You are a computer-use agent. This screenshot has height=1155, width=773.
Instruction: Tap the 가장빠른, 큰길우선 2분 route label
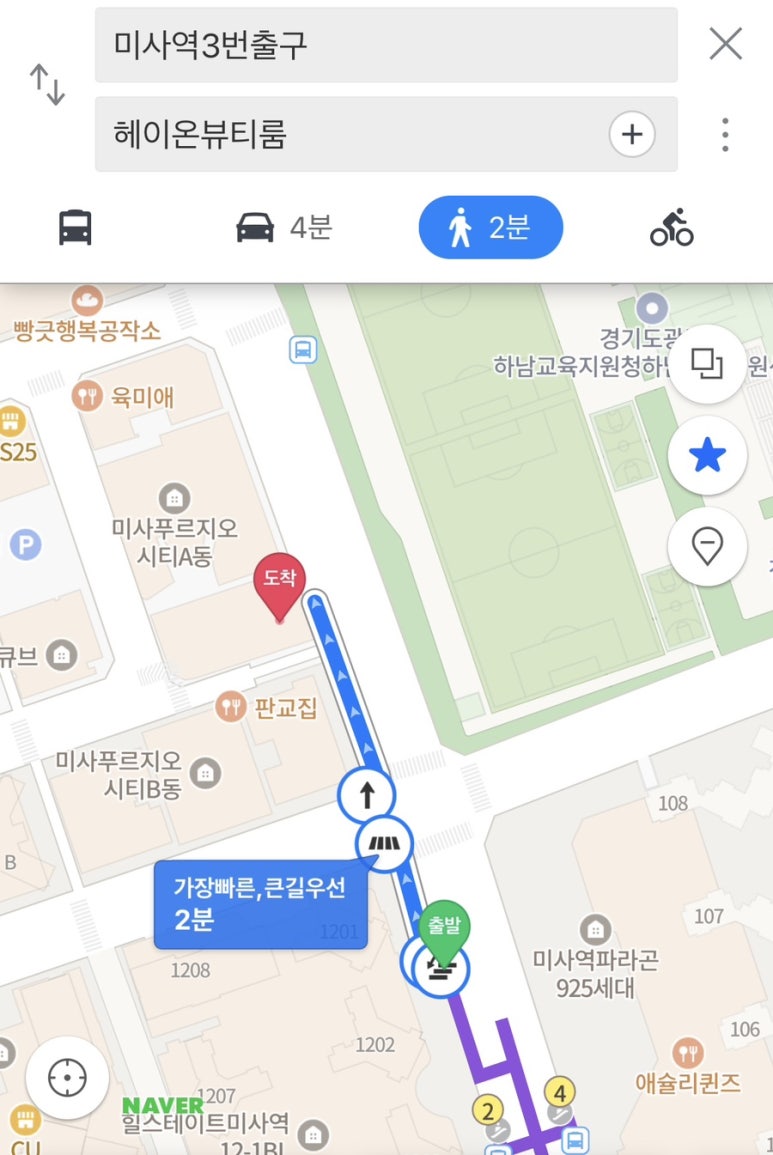[260, 903]
